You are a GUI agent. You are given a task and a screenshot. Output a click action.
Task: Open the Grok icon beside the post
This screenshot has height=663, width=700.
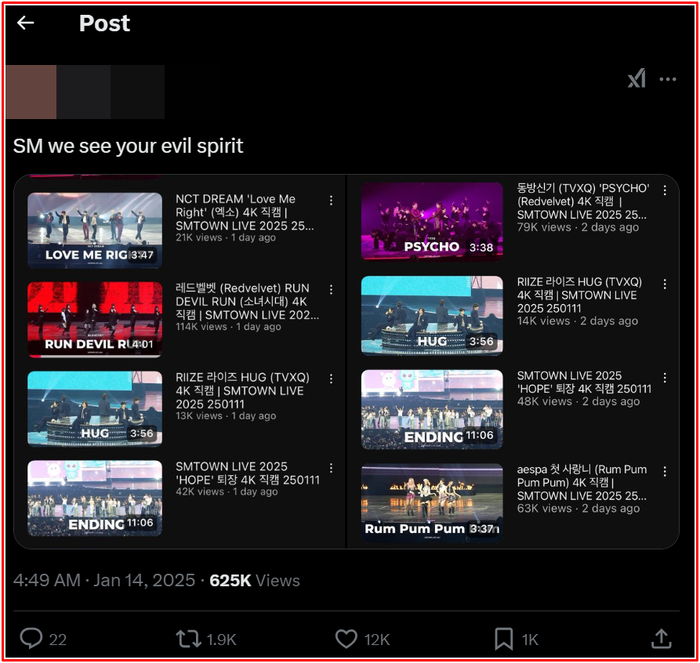637,79
